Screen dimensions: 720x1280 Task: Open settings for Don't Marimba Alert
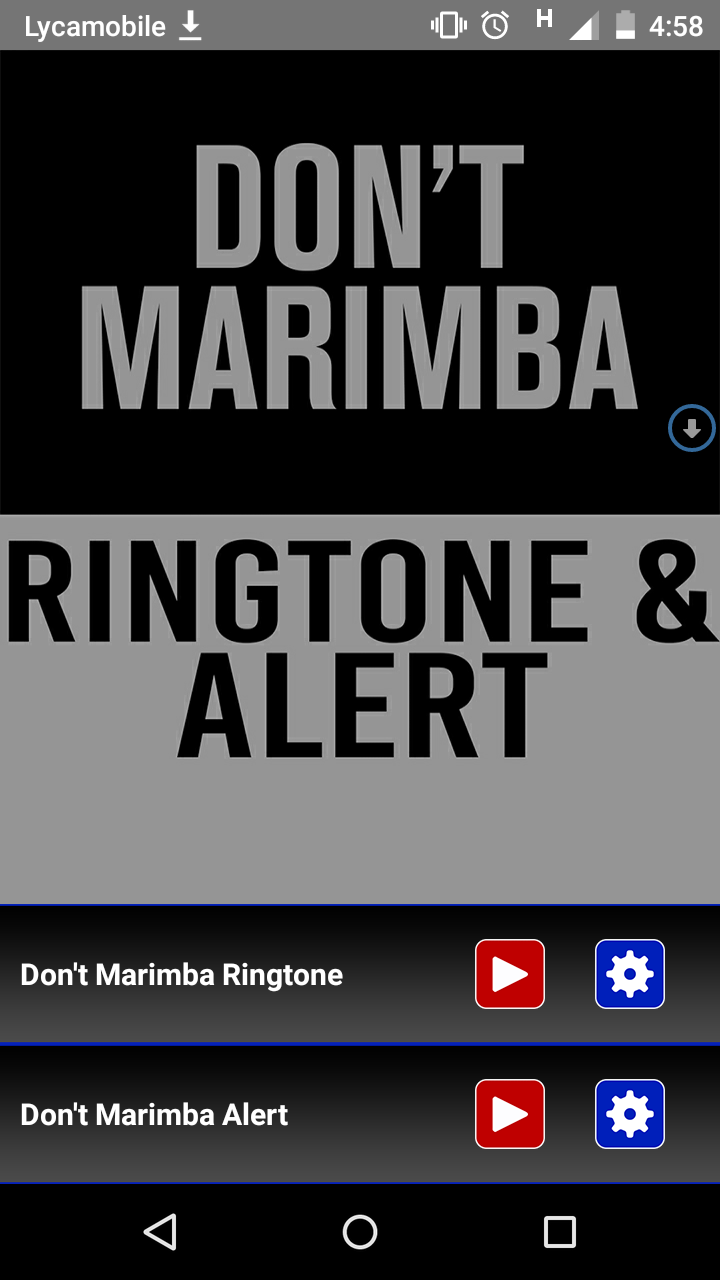(630, 1114)
